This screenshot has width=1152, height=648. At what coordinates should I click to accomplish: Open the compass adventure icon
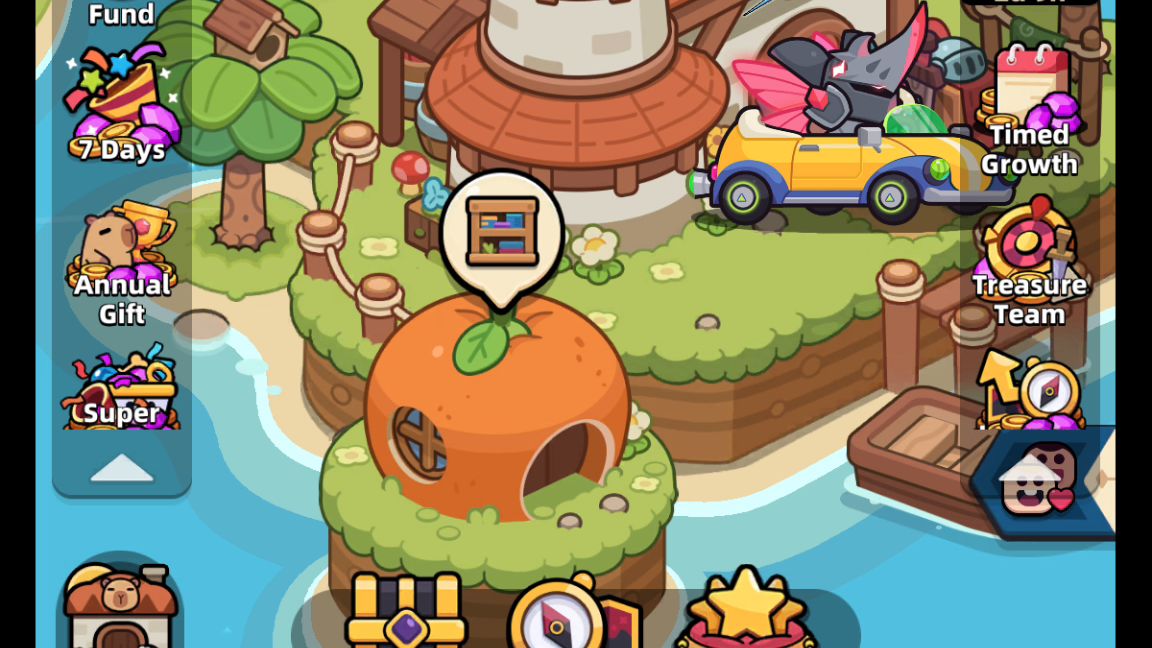(x=573, y=615)
